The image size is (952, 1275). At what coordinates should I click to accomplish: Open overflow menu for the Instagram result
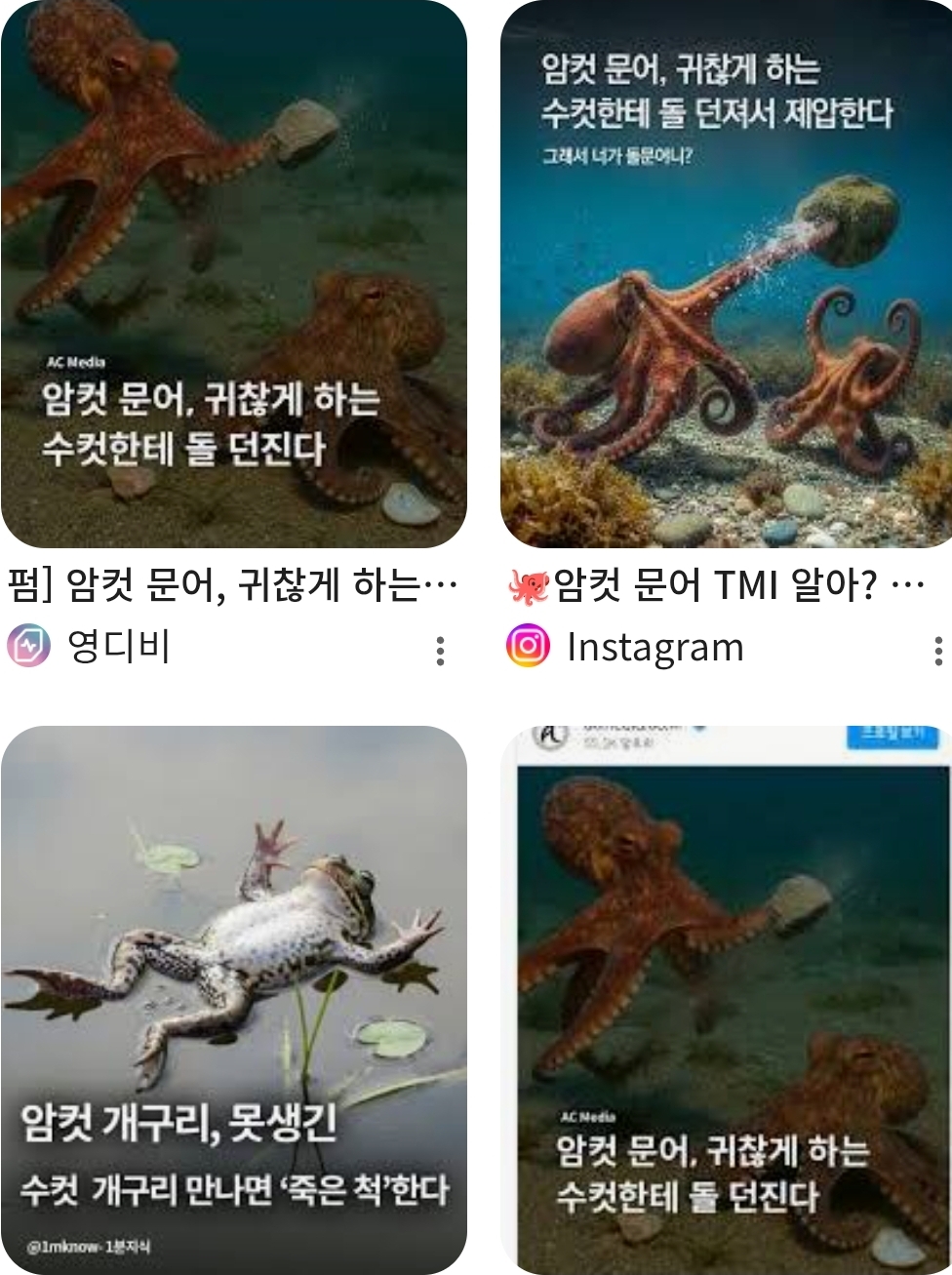click(938, 650)
